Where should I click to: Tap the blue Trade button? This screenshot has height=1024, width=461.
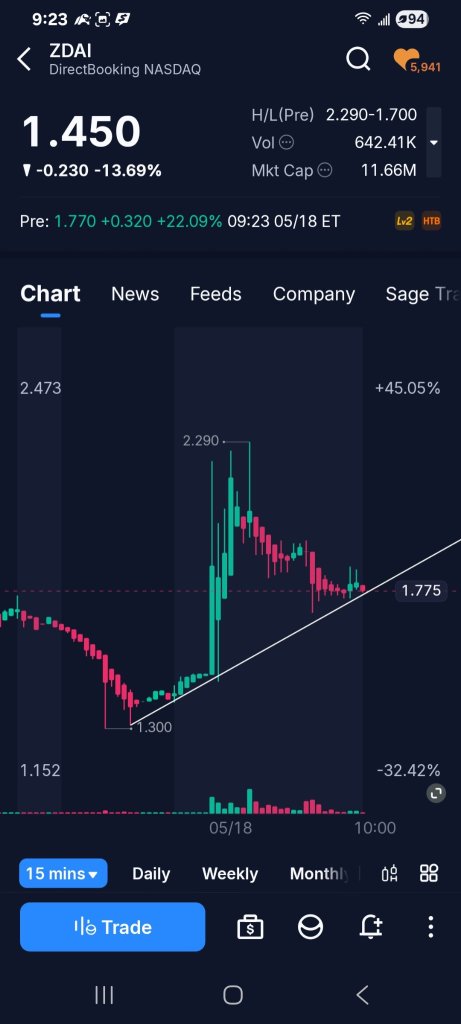(x=112, y=927)
